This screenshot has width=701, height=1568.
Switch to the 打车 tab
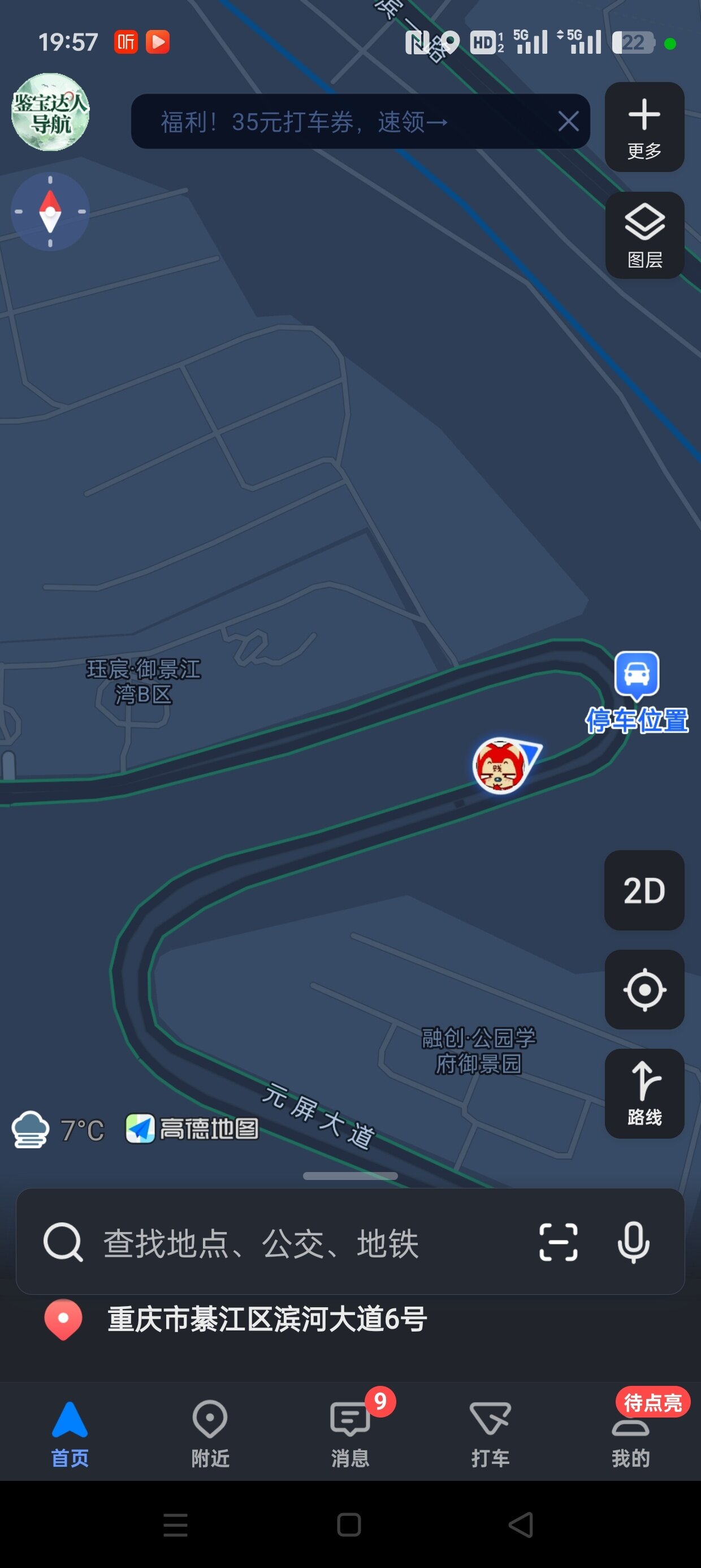click(x=491, y=1433)
